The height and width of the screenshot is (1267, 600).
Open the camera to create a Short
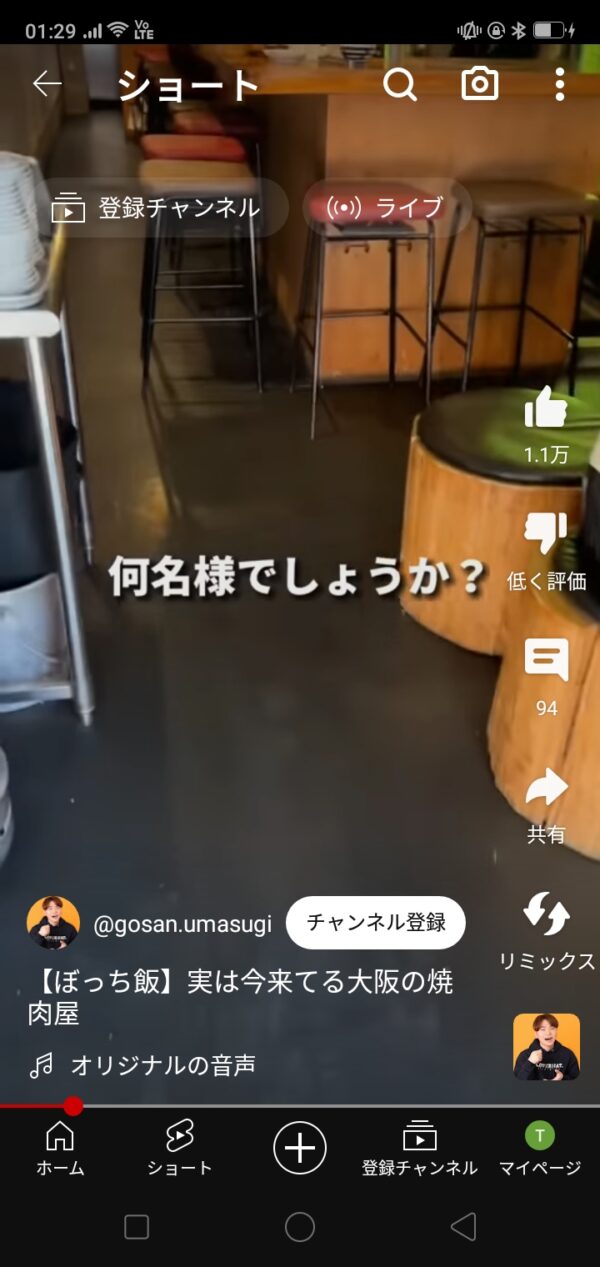[x=480, y=85]
